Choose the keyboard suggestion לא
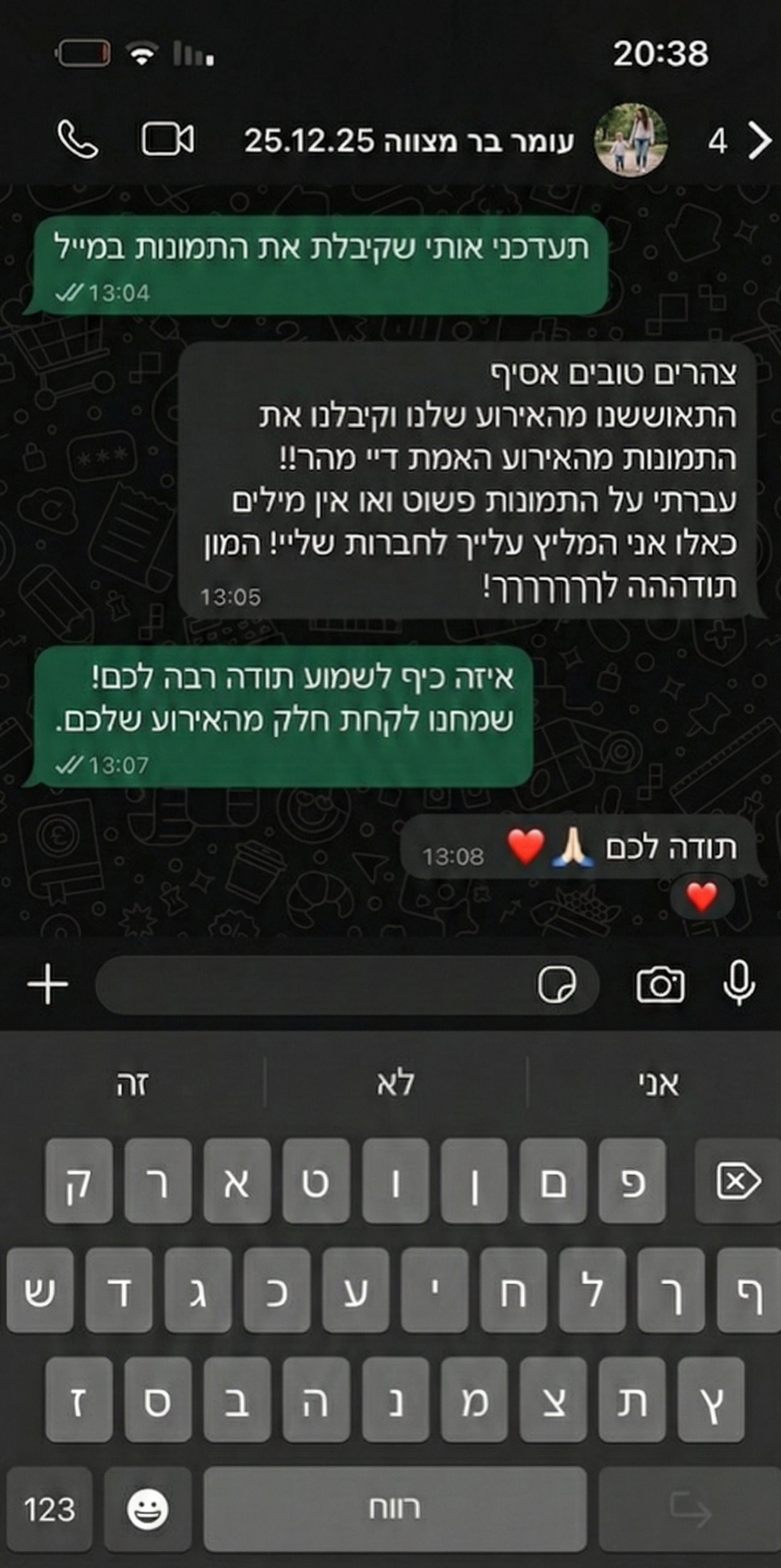781x1568 pixels. pos(395,1084)
